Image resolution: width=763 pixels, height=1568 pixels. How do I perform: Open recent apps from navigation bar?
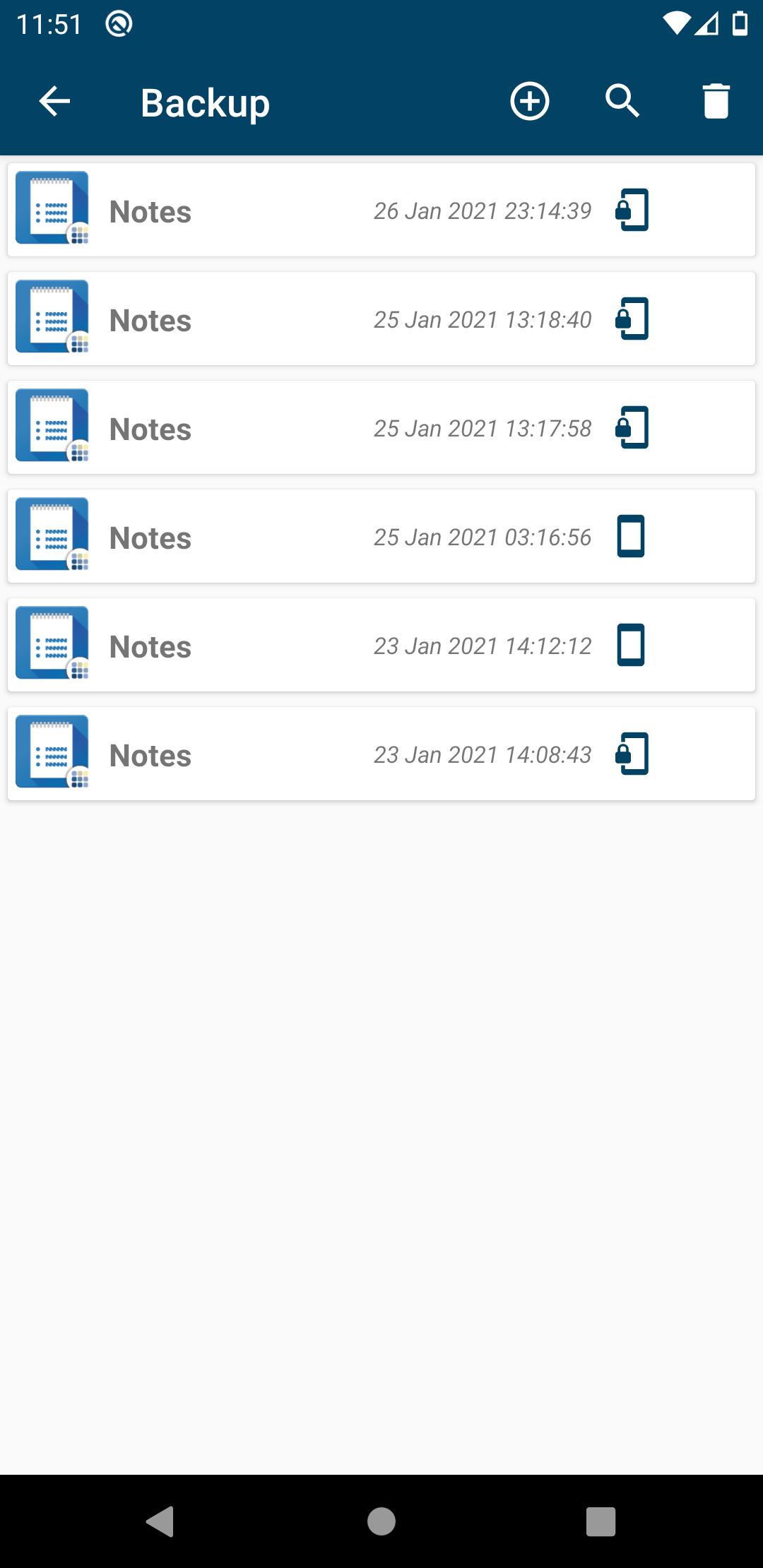point(601,1521)
